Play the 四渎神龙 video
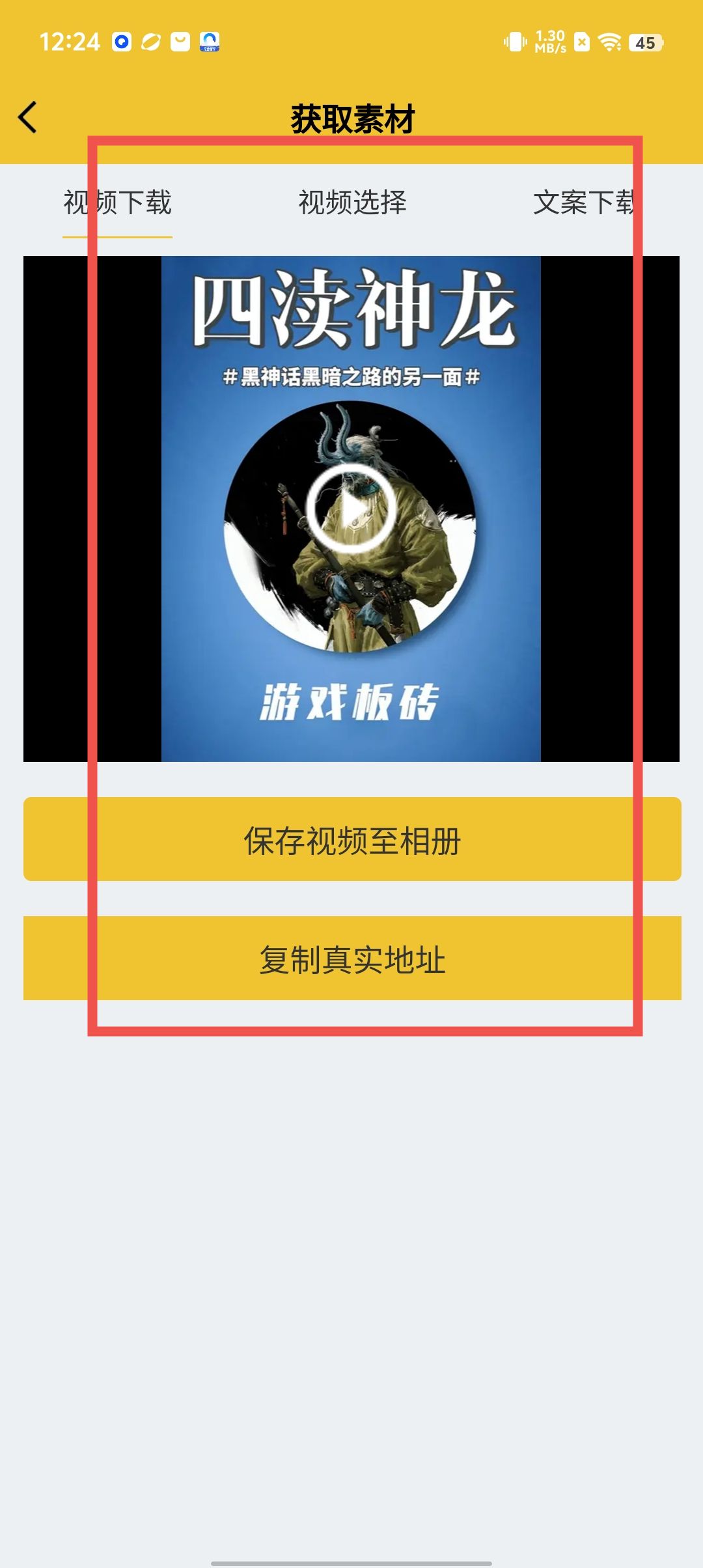 click(351, 509)
